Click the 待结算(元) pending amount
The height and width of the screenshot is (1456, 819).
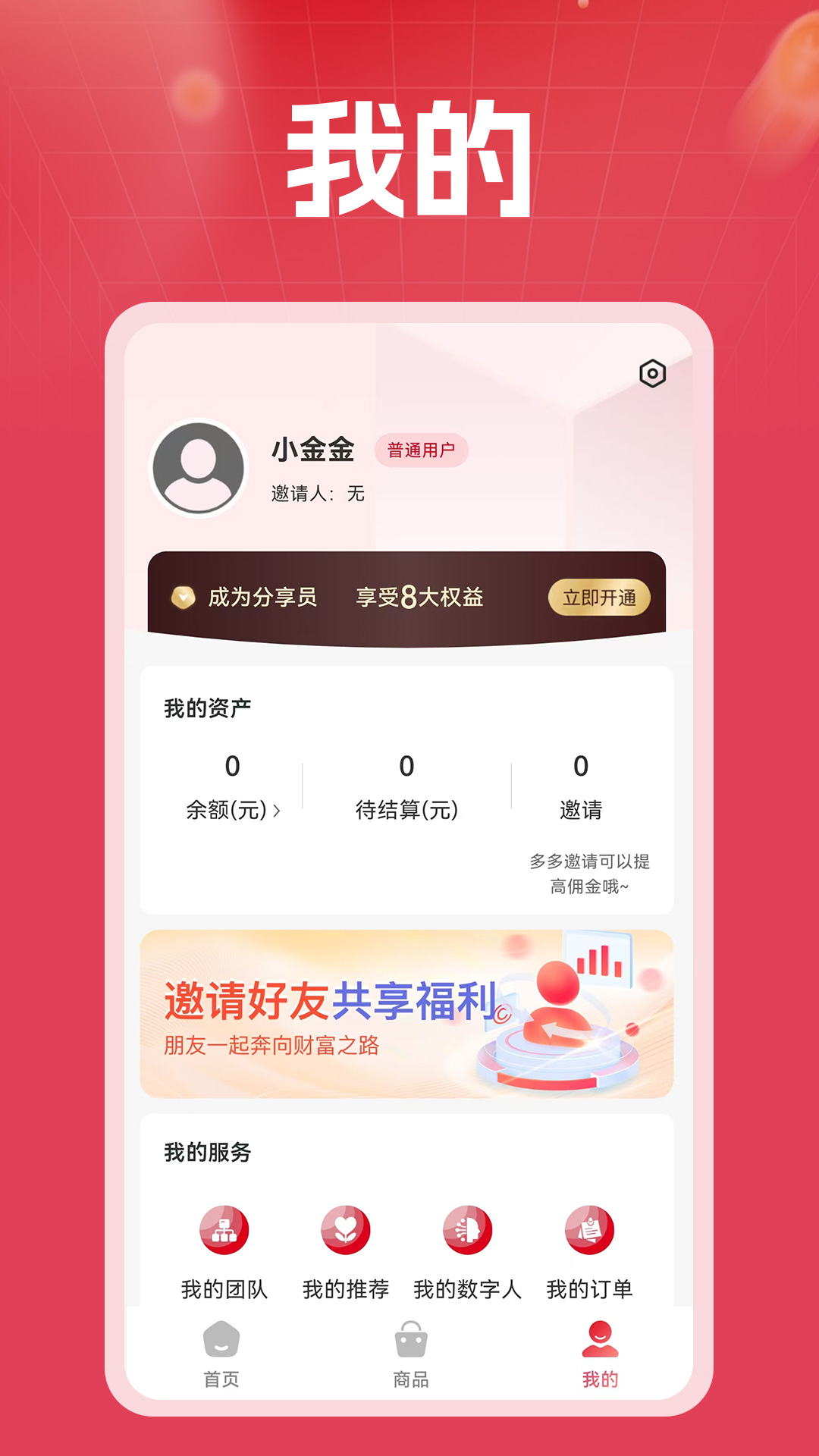pos(408,808)
